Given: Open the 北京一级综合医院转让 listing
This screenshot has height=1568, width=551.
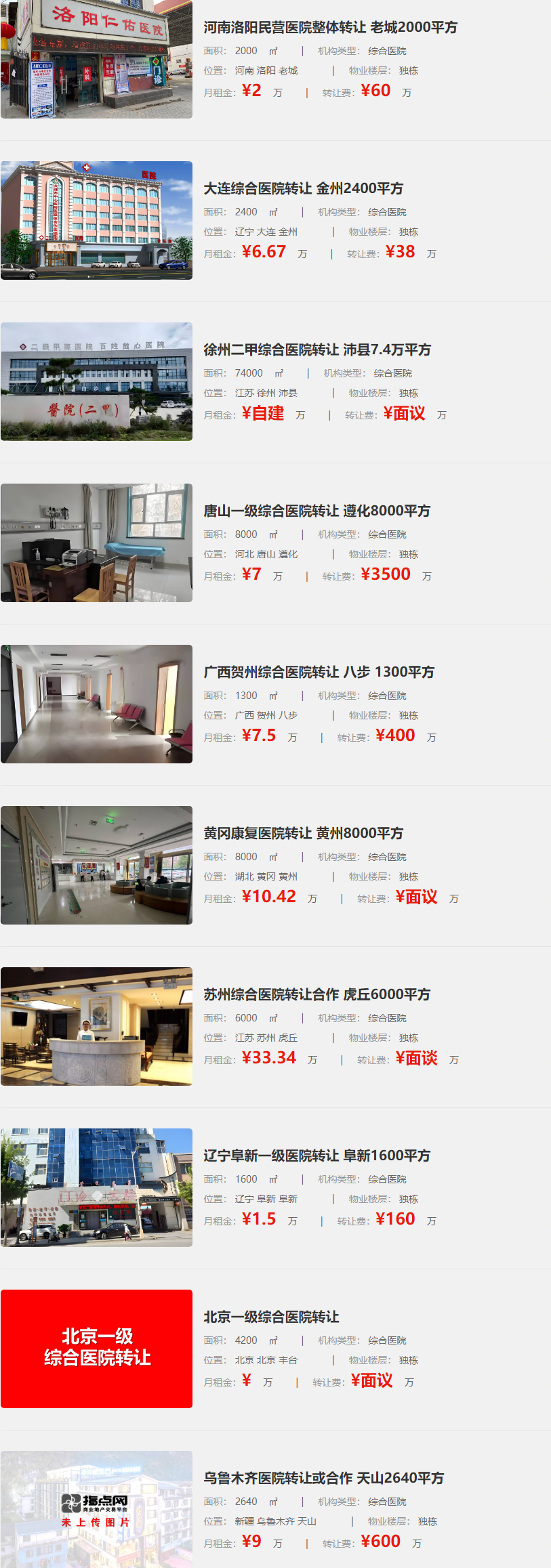Looking at the screenshot, I should point(271,1317).
